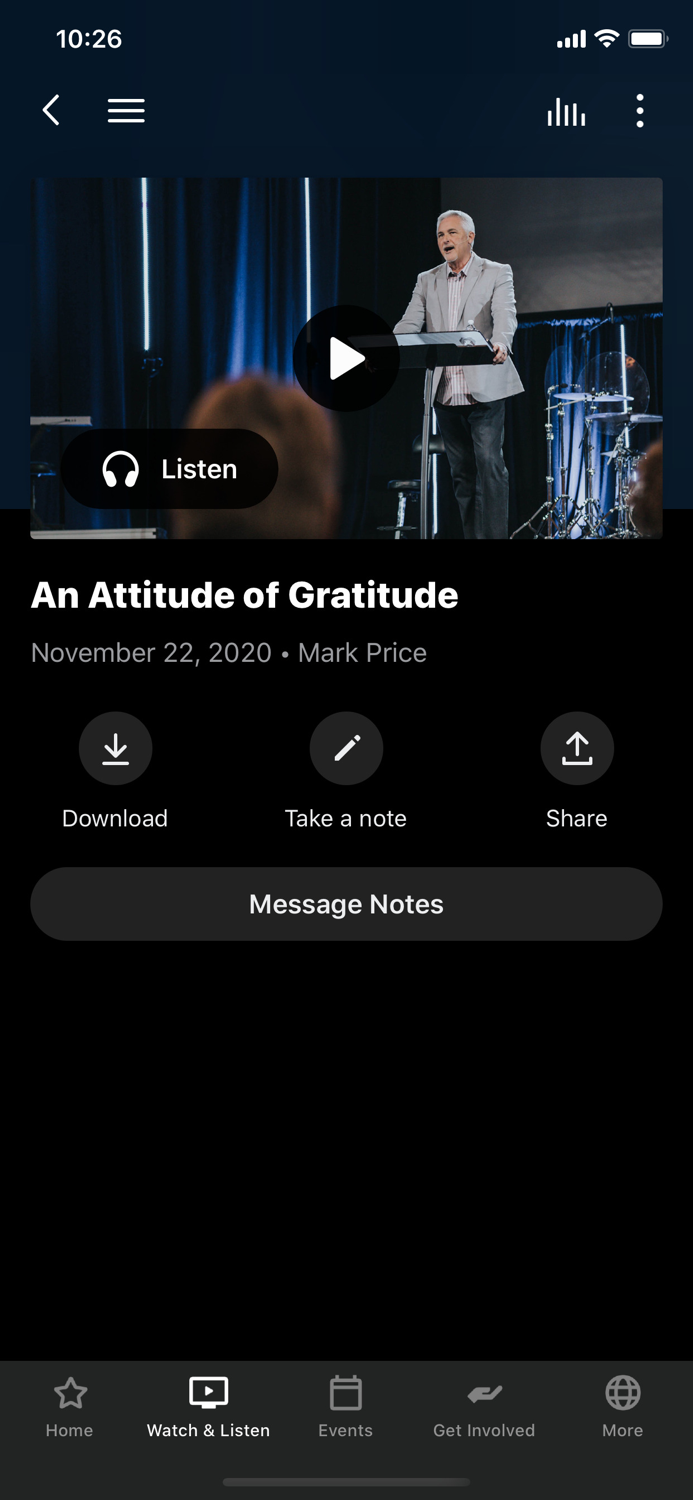
Task: Switch to the Home tab
Action: [70, 1406]
